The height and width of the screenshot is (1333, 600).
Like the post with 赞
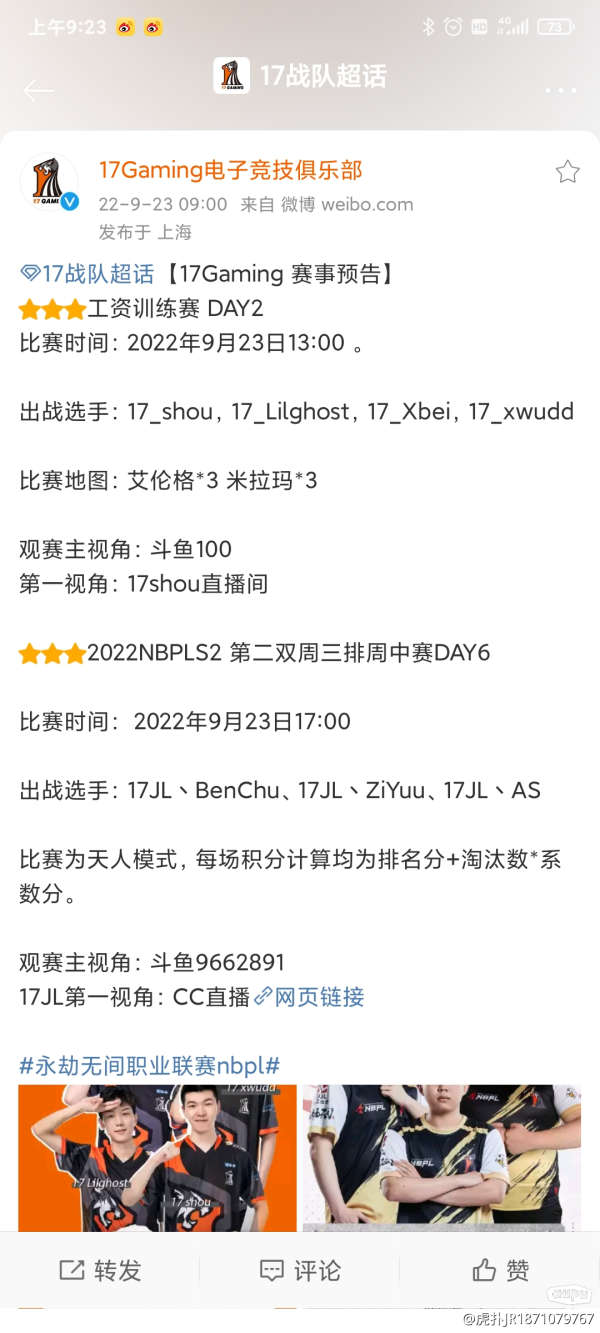500,1270
